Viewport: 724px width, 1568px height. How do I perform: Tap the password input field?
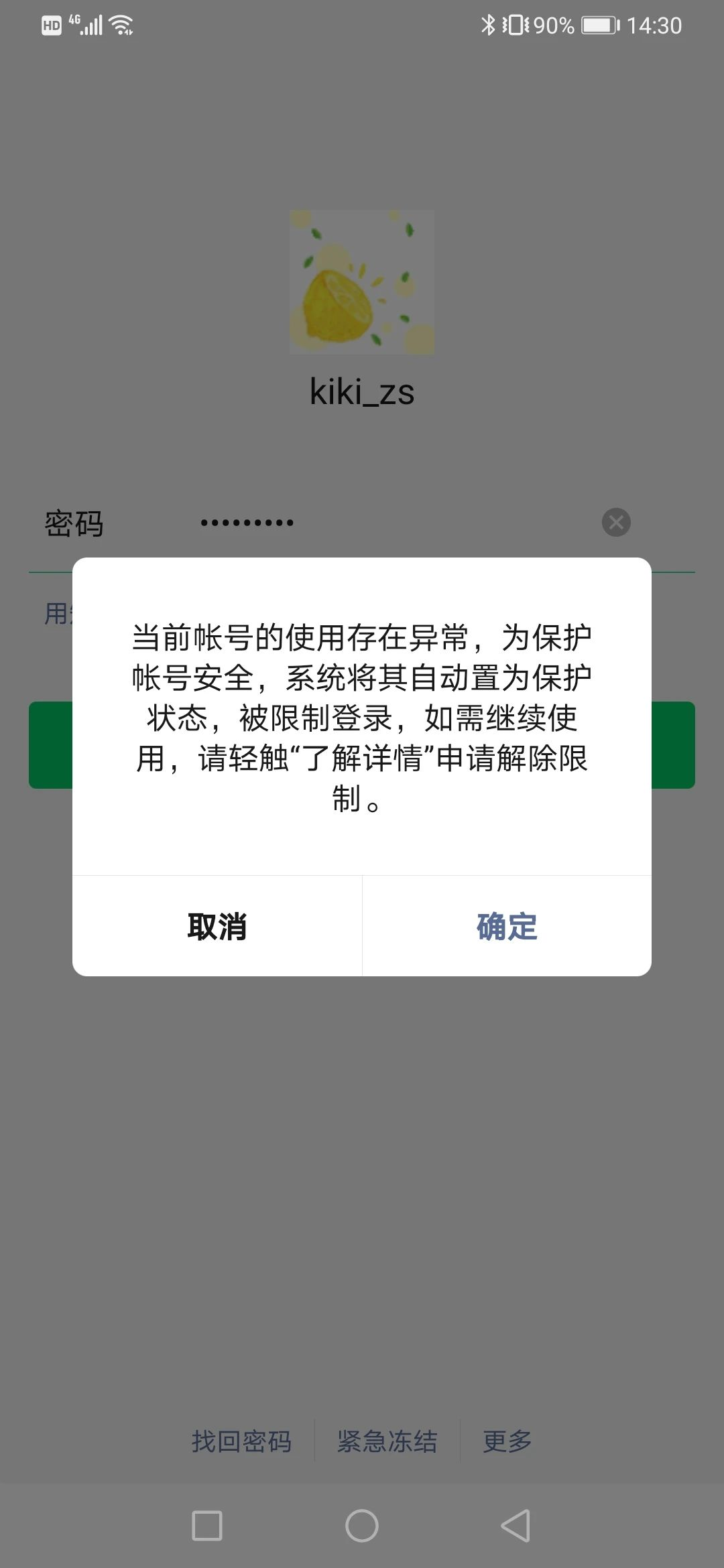click(302, 523)
